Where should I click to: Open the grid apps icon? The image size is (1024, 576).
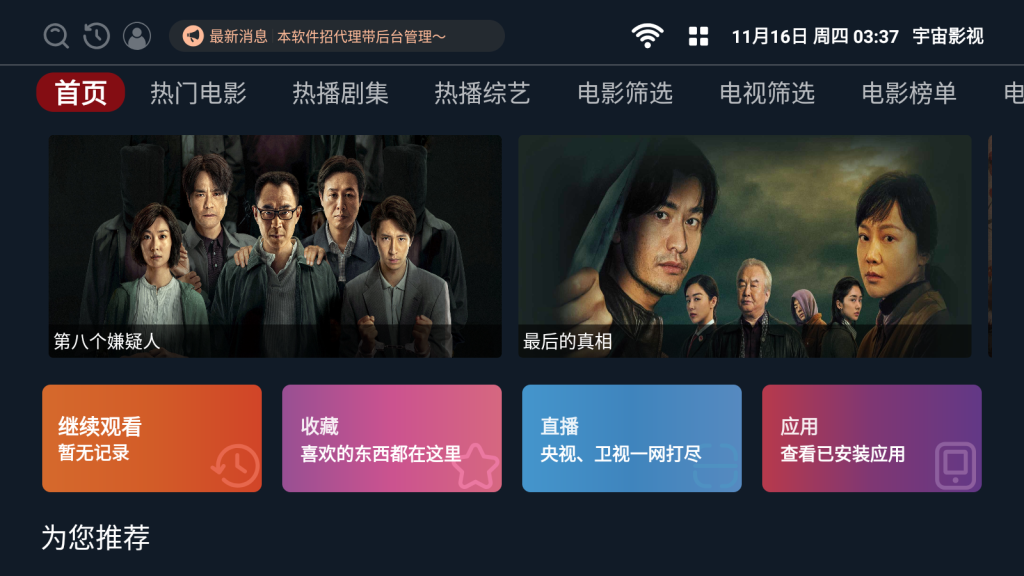698,36
